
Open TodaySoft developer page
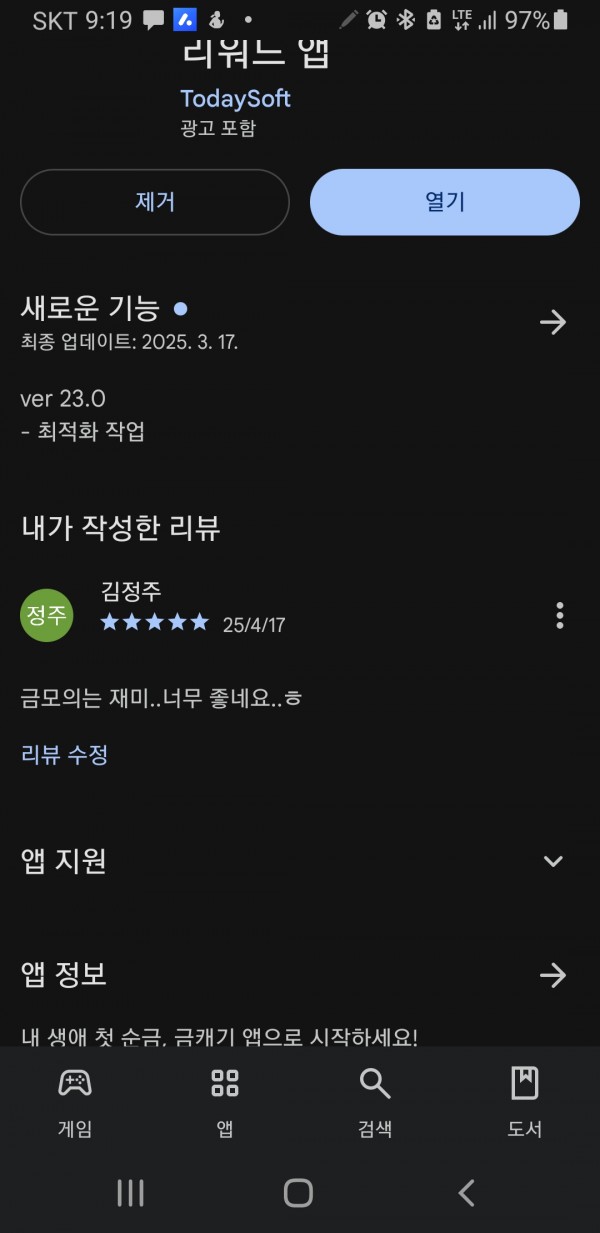click(x=235, y=99)
